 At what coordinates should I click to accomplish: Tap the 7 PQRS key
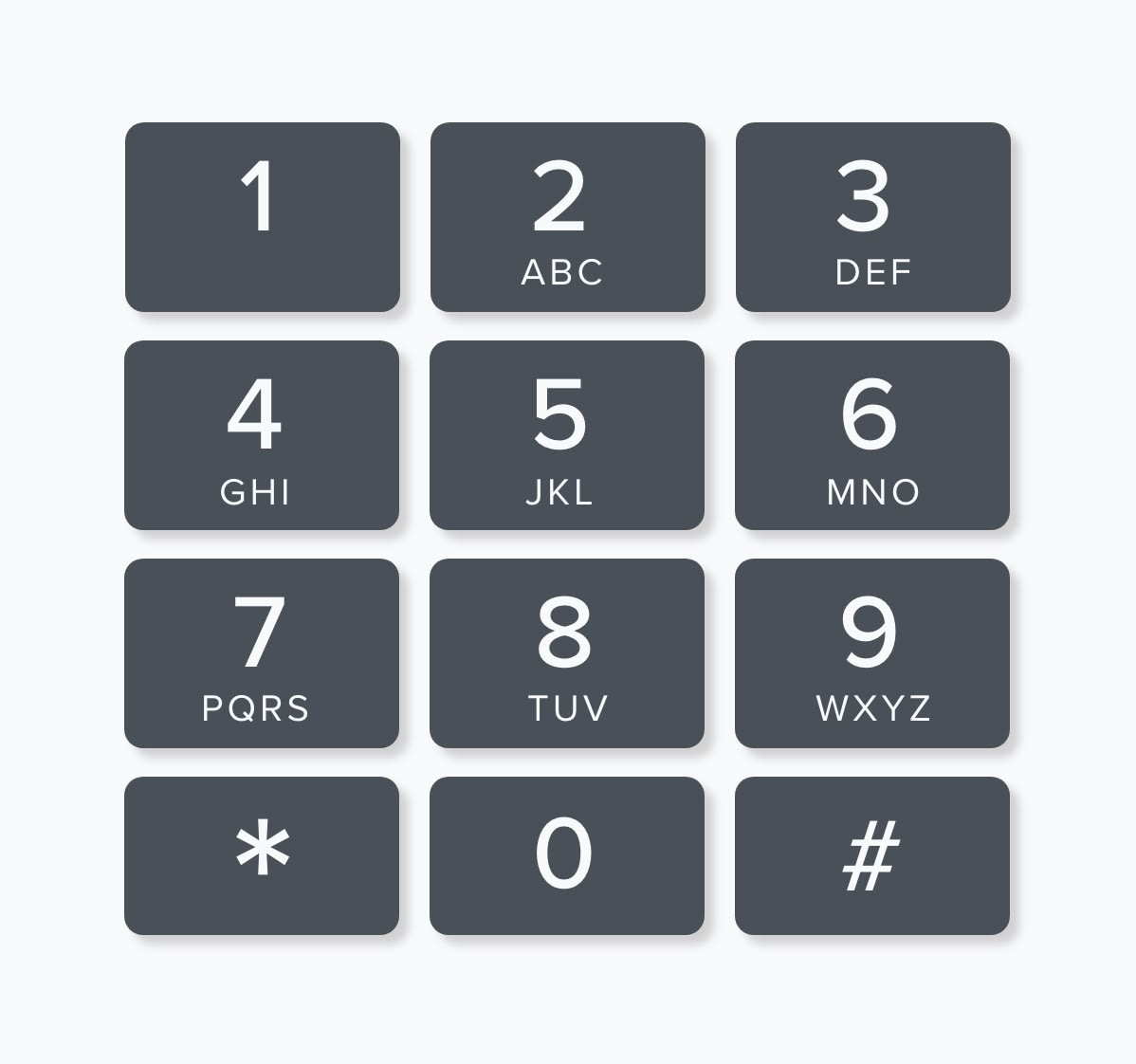pos(262,652)
